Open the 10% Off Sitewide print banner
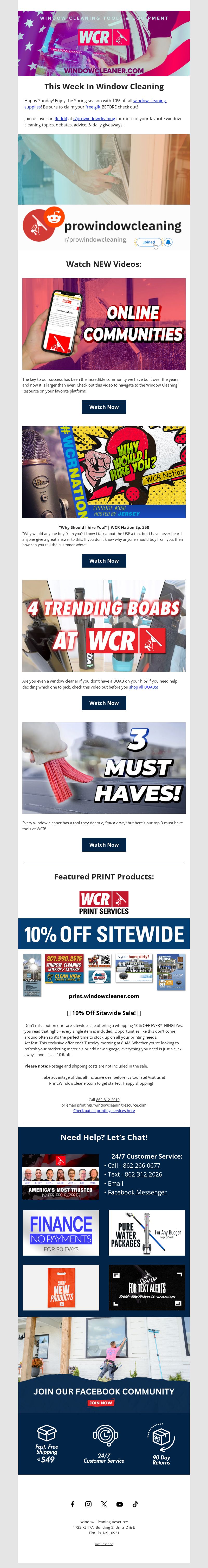208x1568 pixels. tap(104, 934)
